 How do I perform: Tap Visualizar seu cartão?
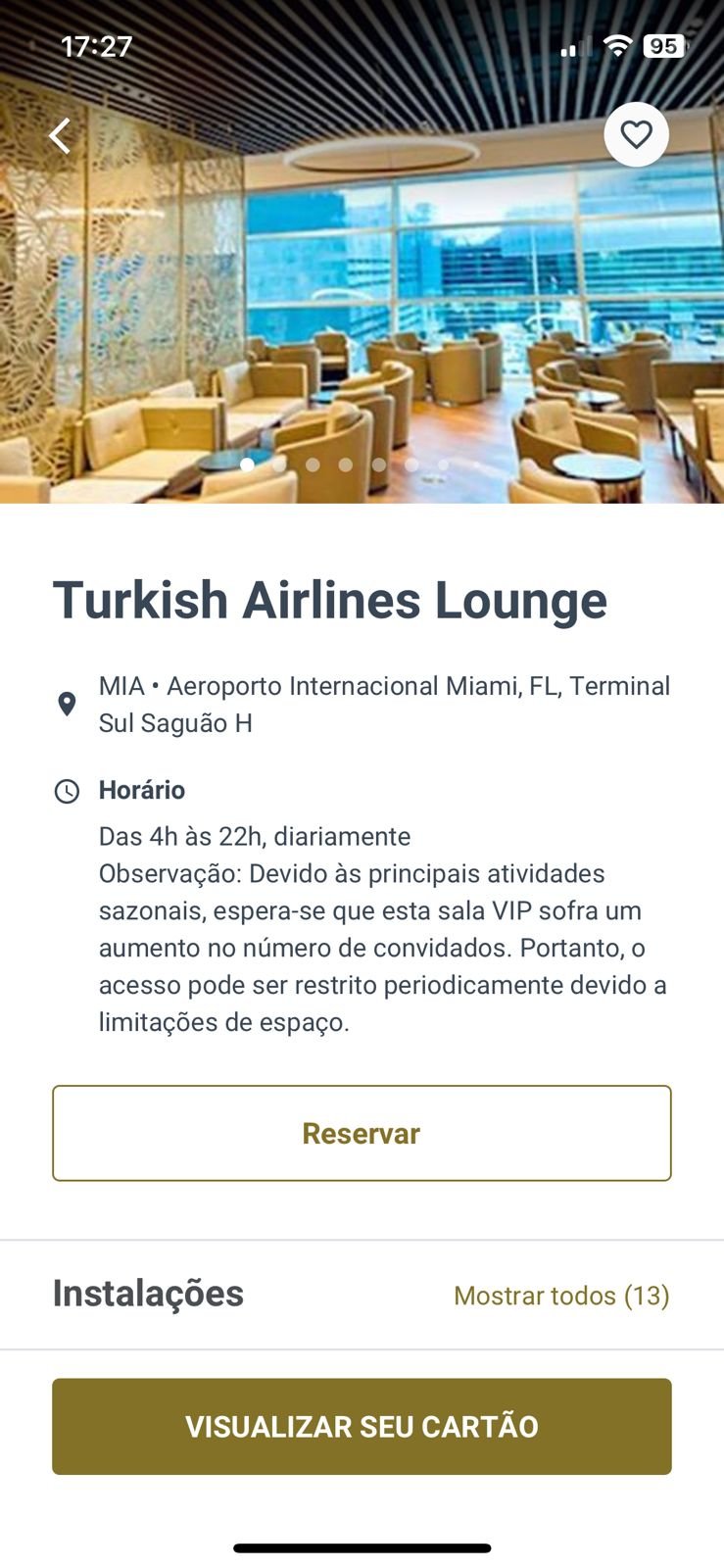coord(362,1426)
